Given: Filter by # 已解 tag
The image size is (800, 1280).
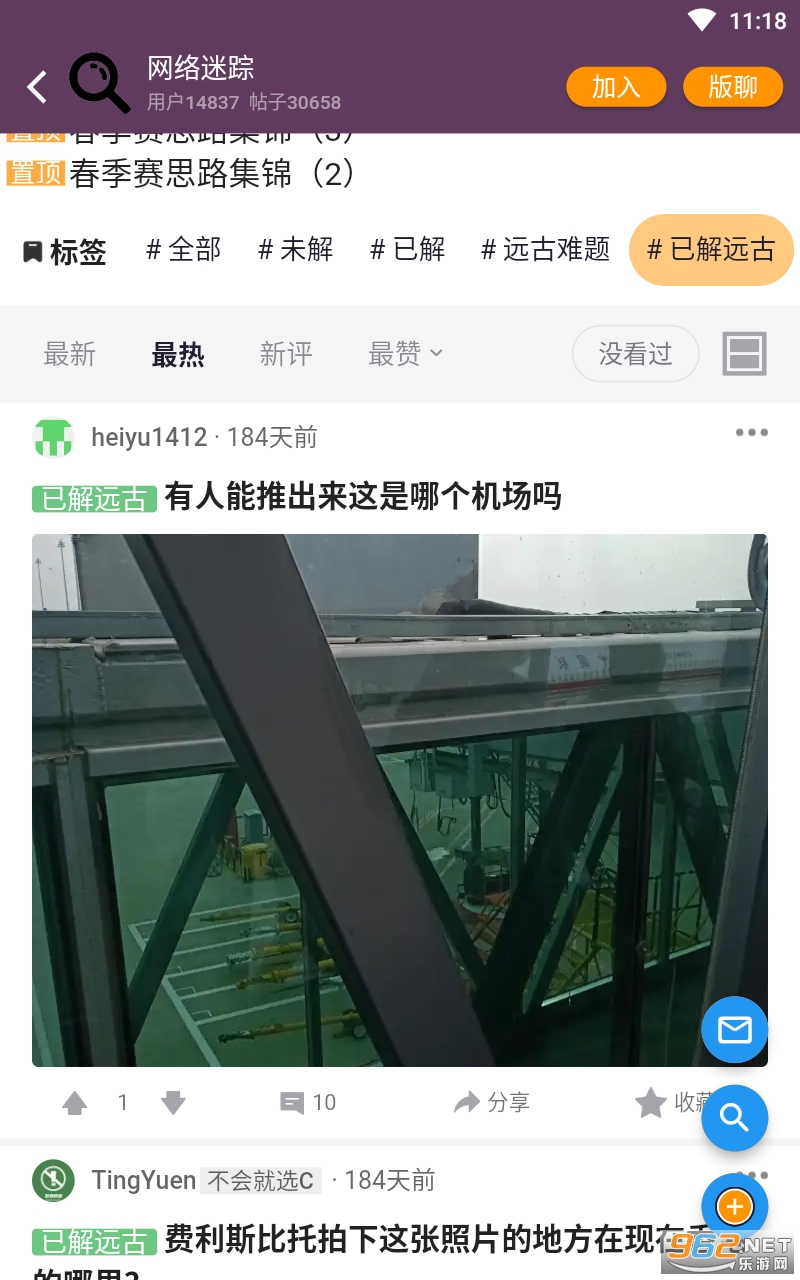Looking at the screenshot, I should tap(407, 250).
